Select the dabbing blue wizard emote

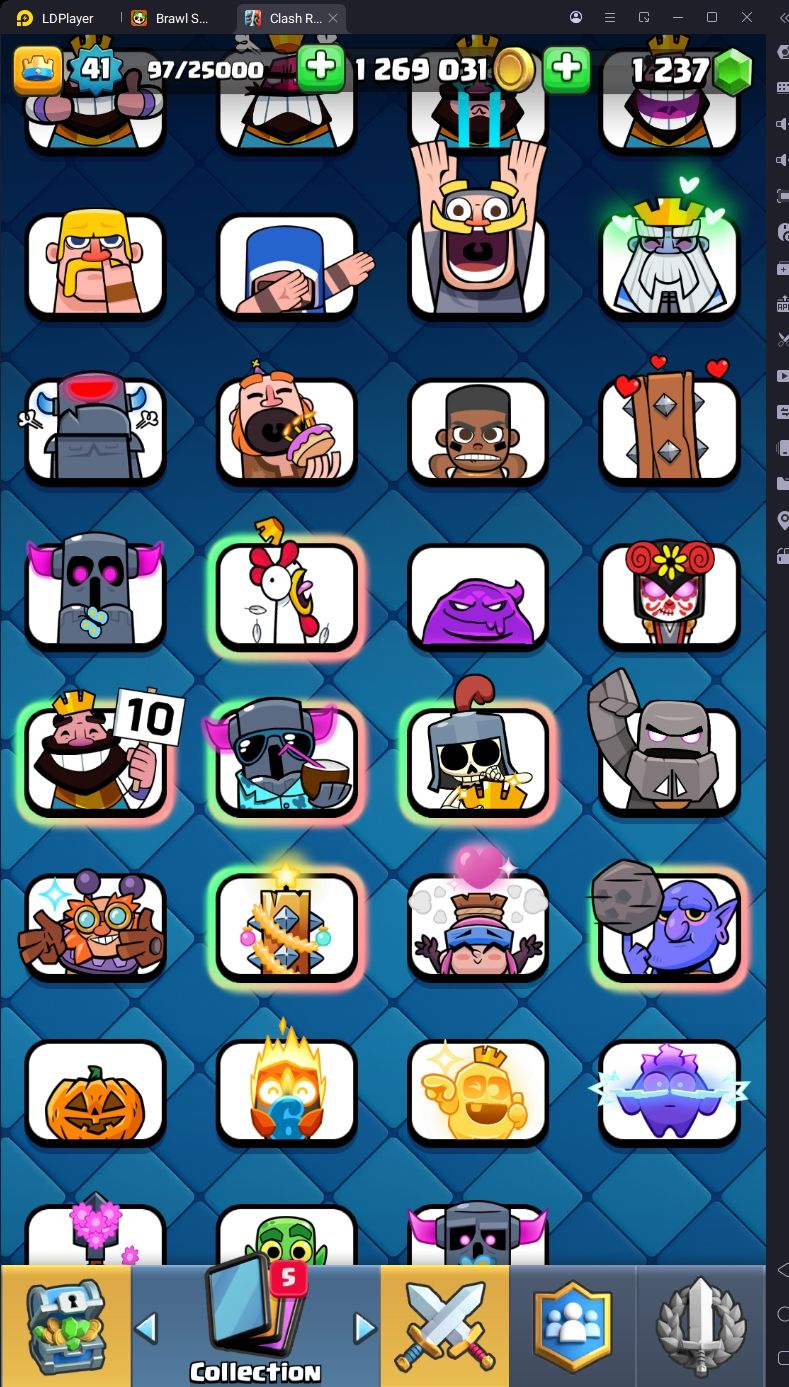(290, 266)
